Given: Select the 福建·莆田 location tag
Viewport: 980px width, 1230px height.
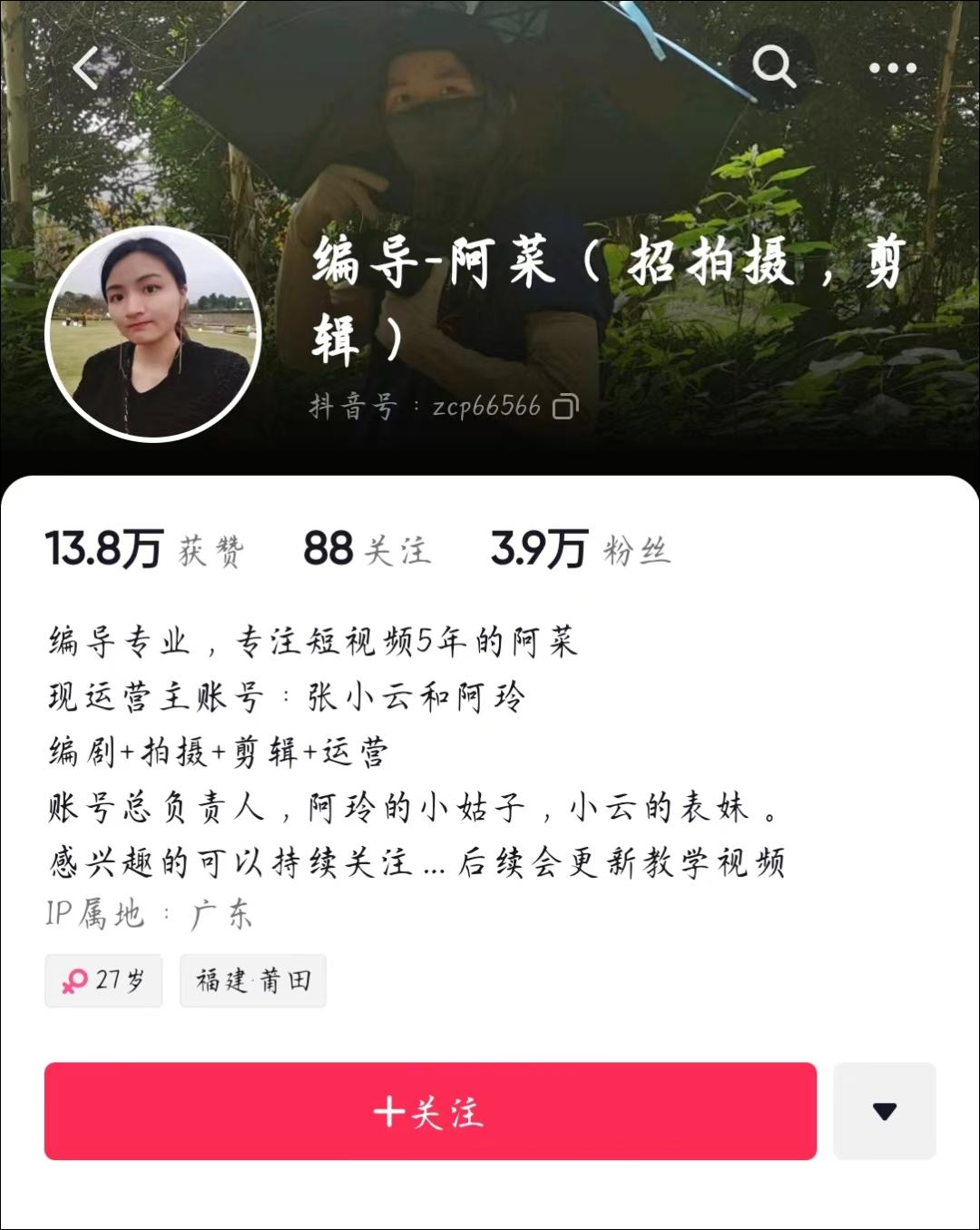Looking at the screenshot, I should (253, 980).
